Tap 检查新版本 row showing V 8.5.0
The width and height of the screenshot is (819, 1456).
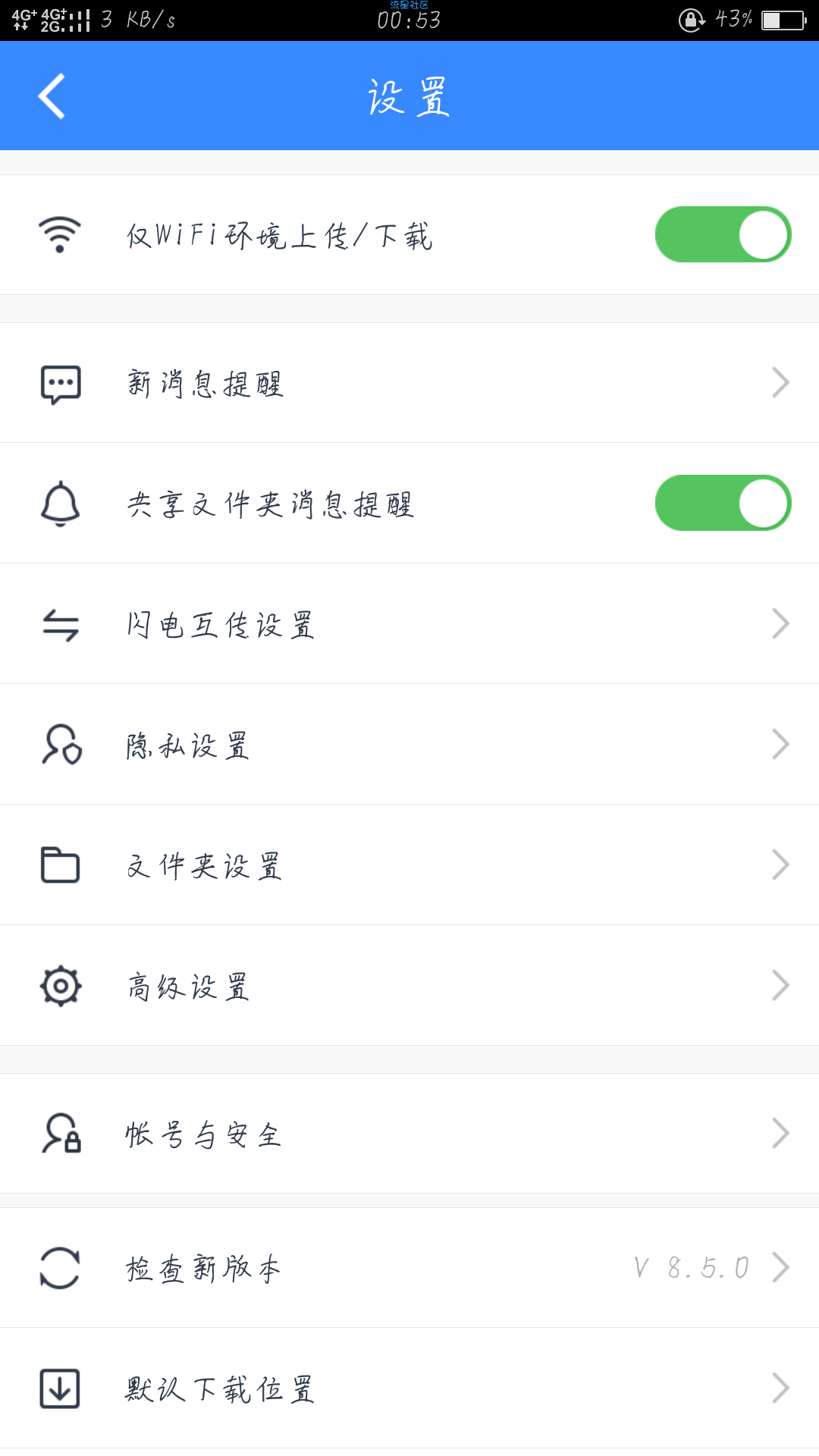click(409, 1268)
